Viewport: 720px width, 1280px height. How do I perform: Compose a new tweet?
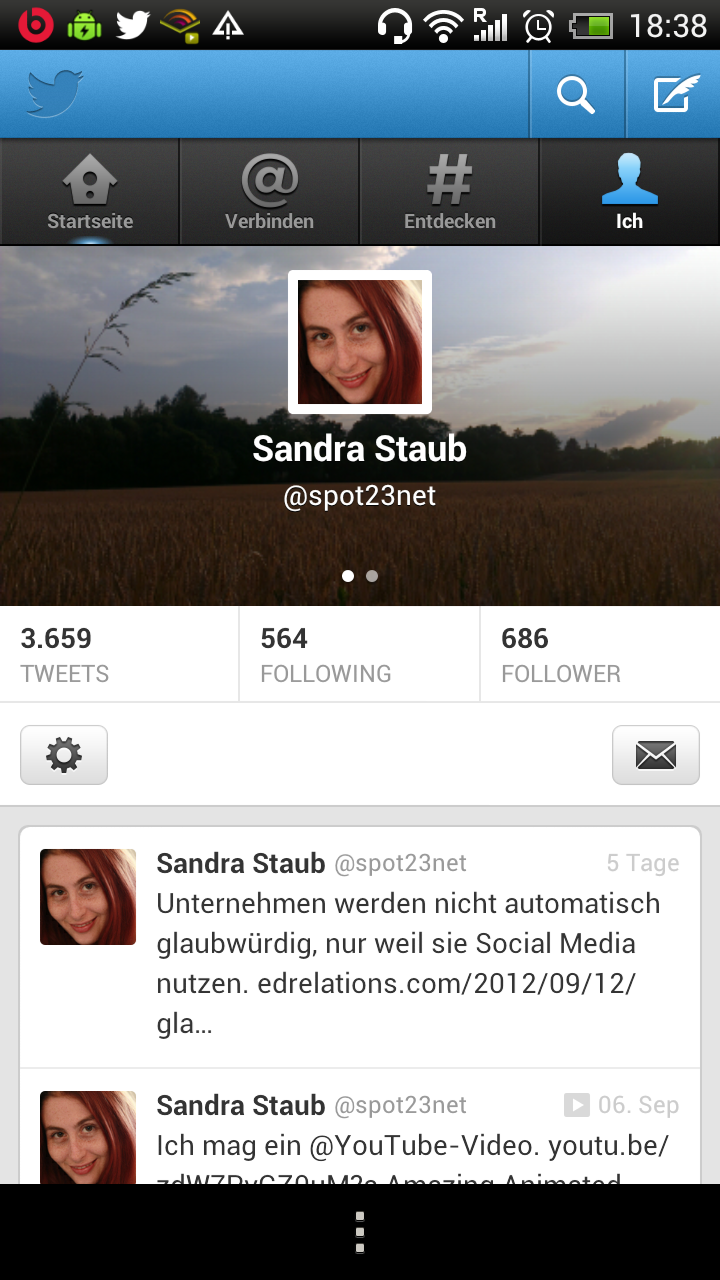pos(673,95)
